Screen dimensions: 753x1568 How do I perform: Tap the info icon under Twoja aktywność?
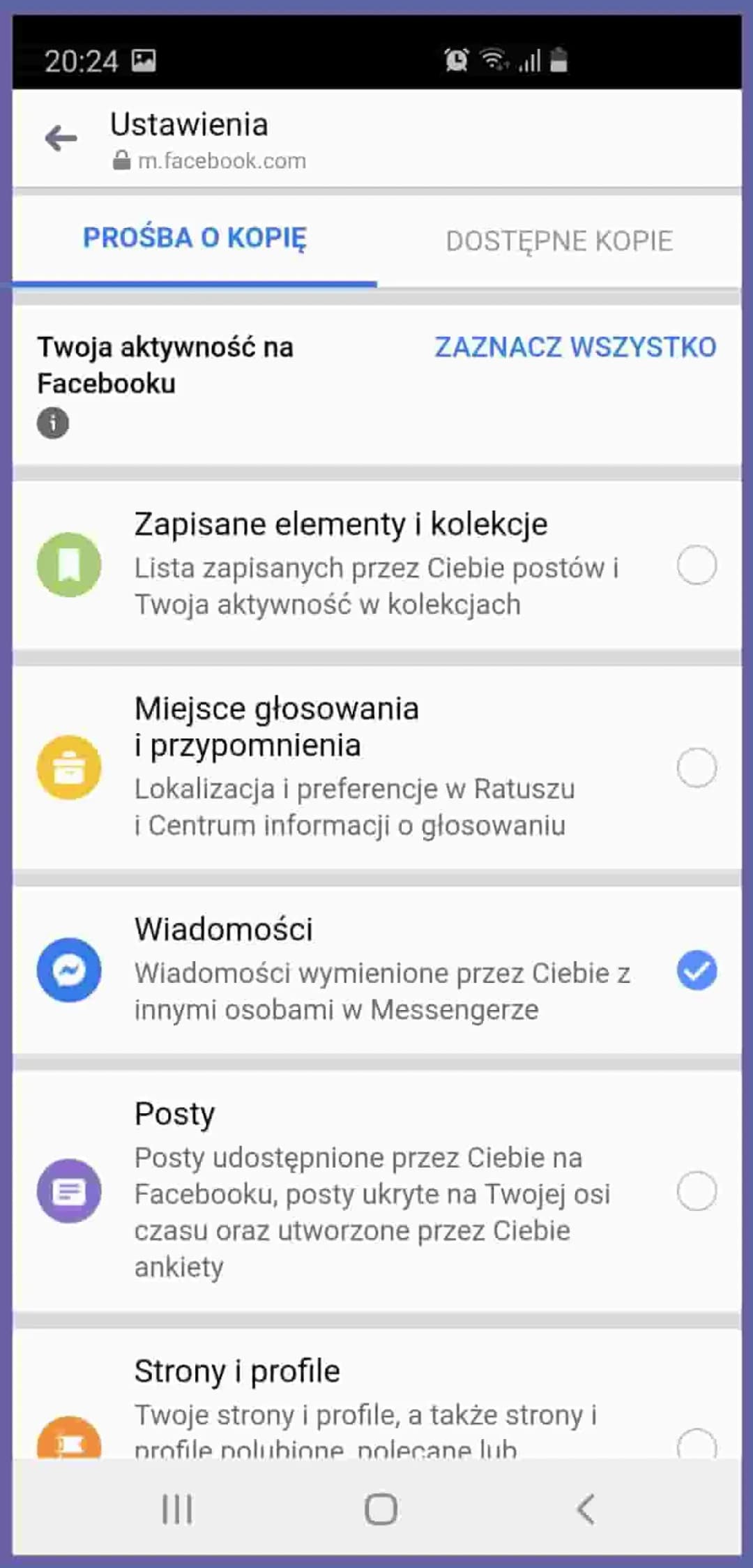click(x=53, y=423)
